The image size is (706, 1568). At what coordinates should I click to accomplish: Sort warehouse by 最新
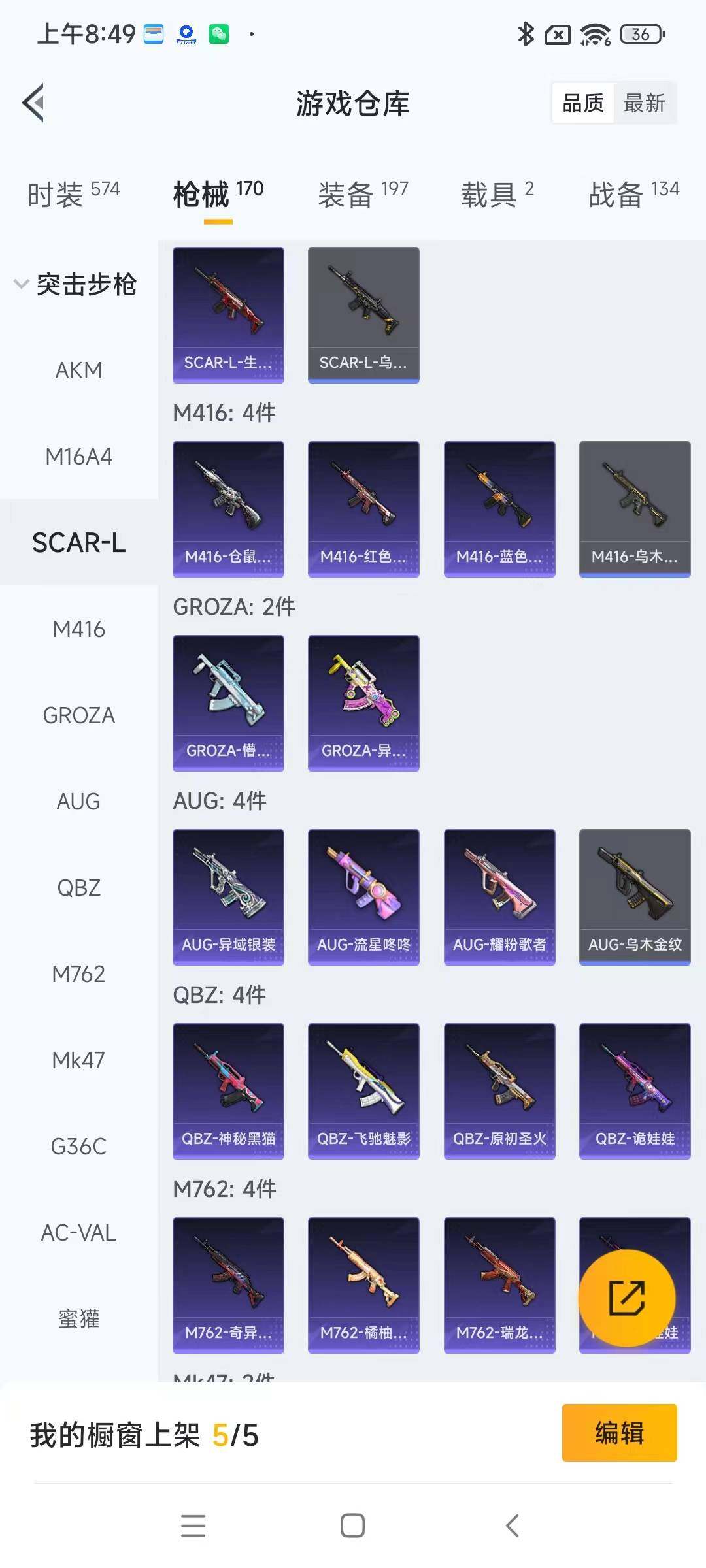[644, 103]
